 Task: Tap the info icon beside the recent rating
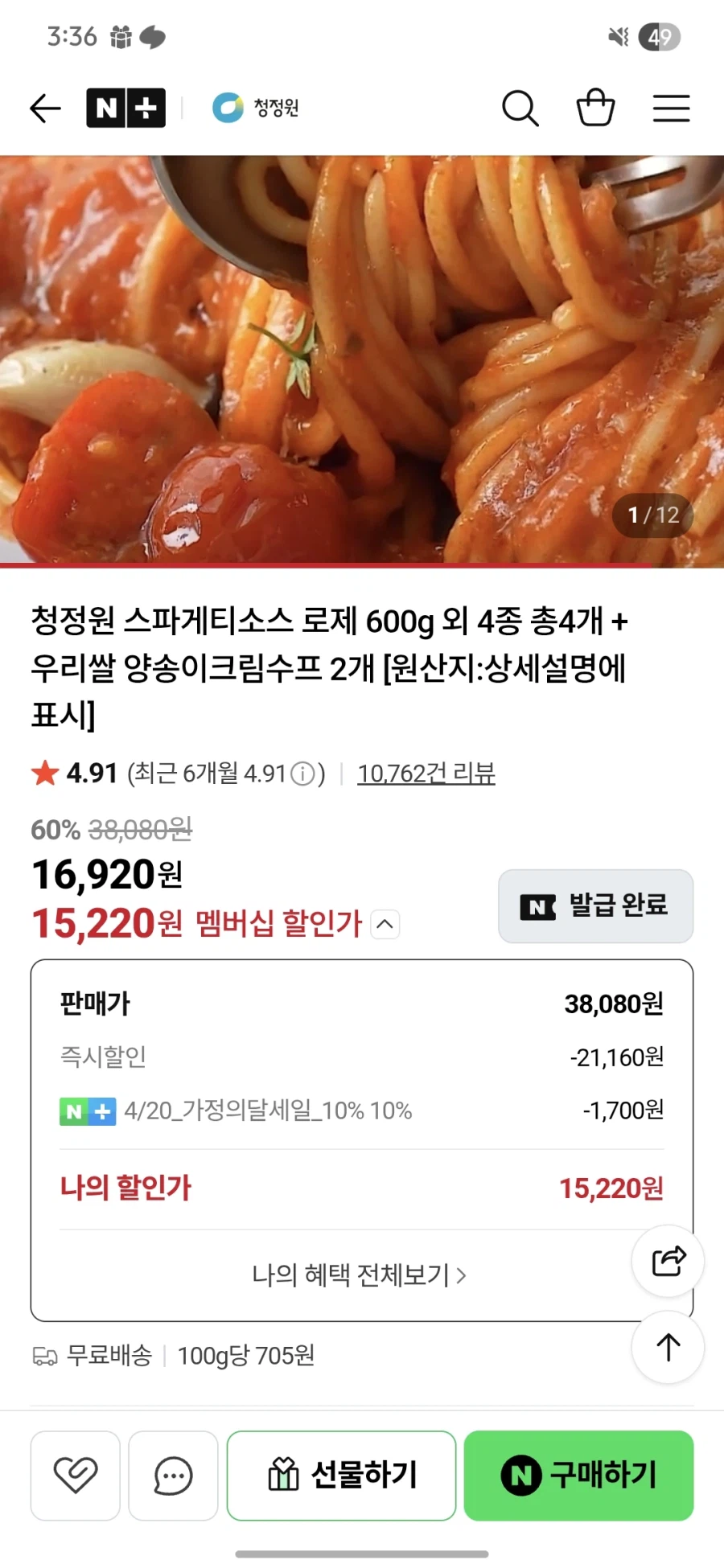tap(302, 774)
